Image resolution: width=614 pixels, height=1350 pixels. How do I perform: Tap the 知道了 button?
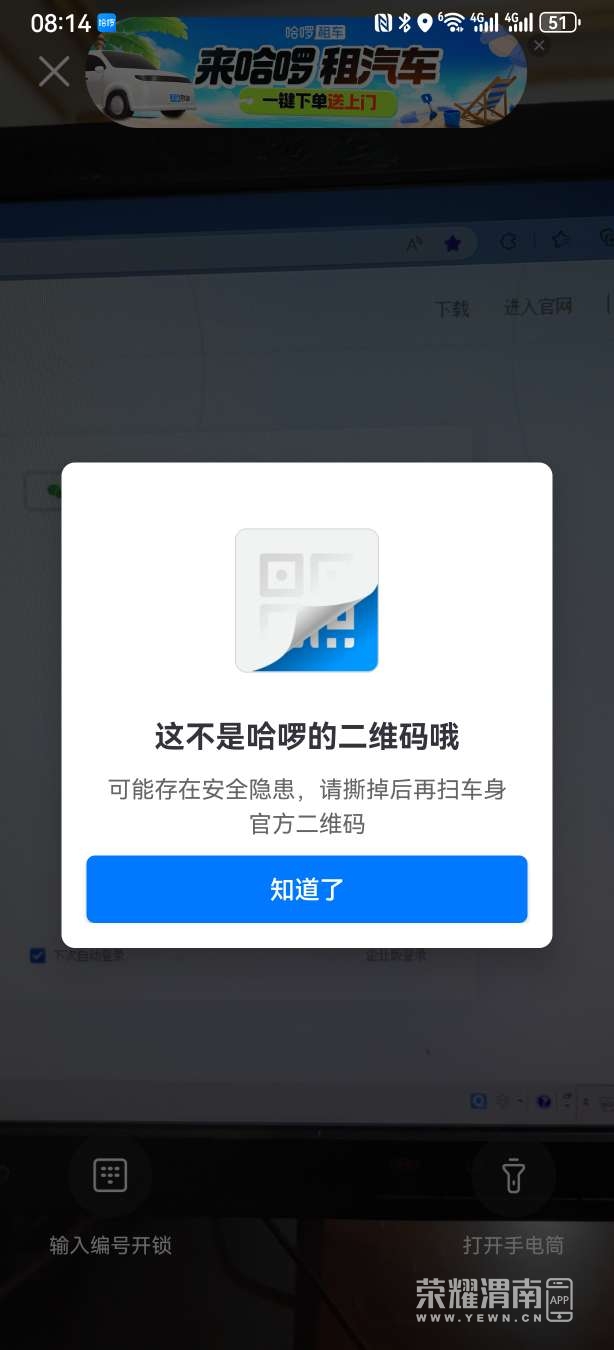coord(306,889)
